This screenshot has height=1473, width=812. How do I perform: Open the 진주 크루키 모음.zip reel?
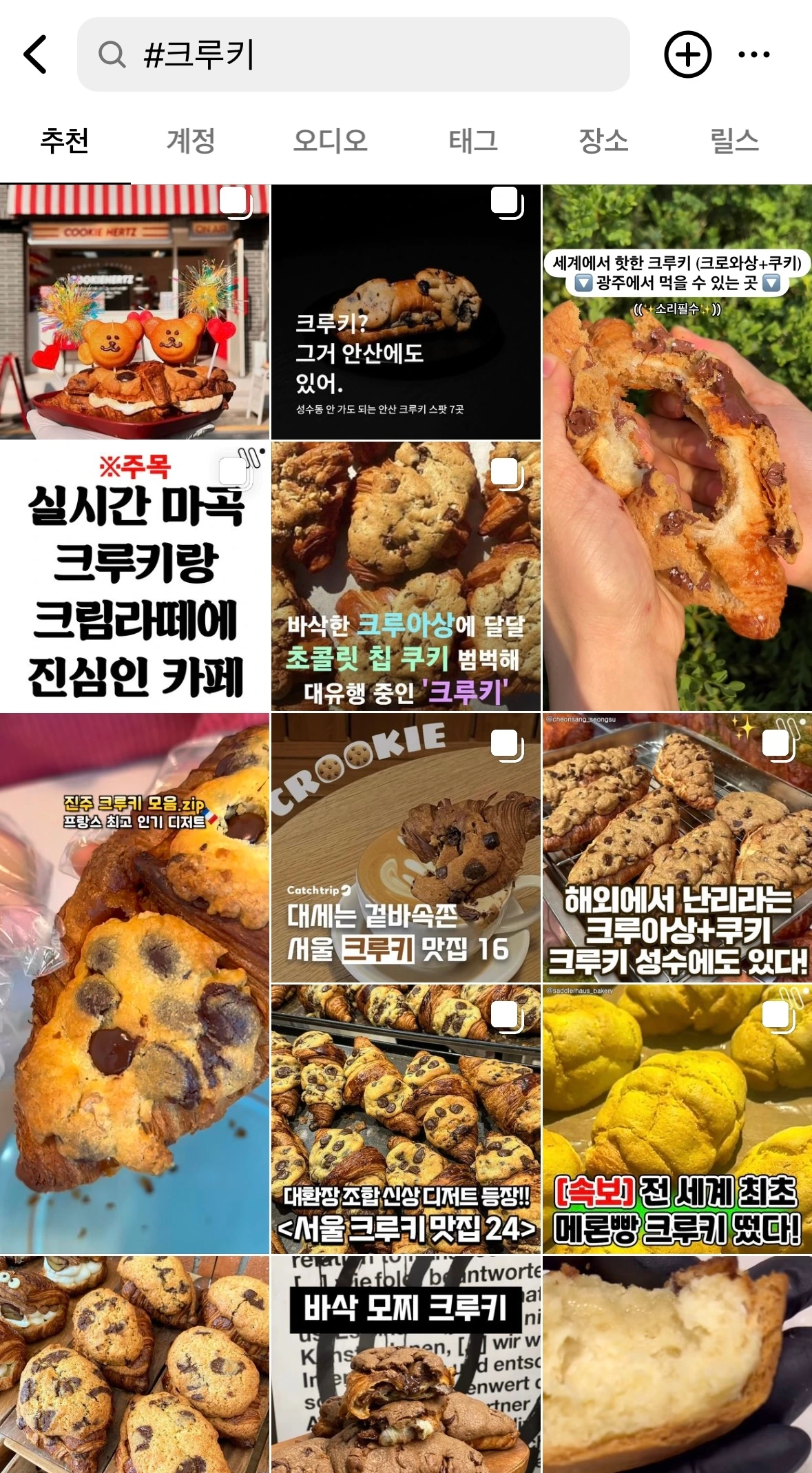(134, 983)
